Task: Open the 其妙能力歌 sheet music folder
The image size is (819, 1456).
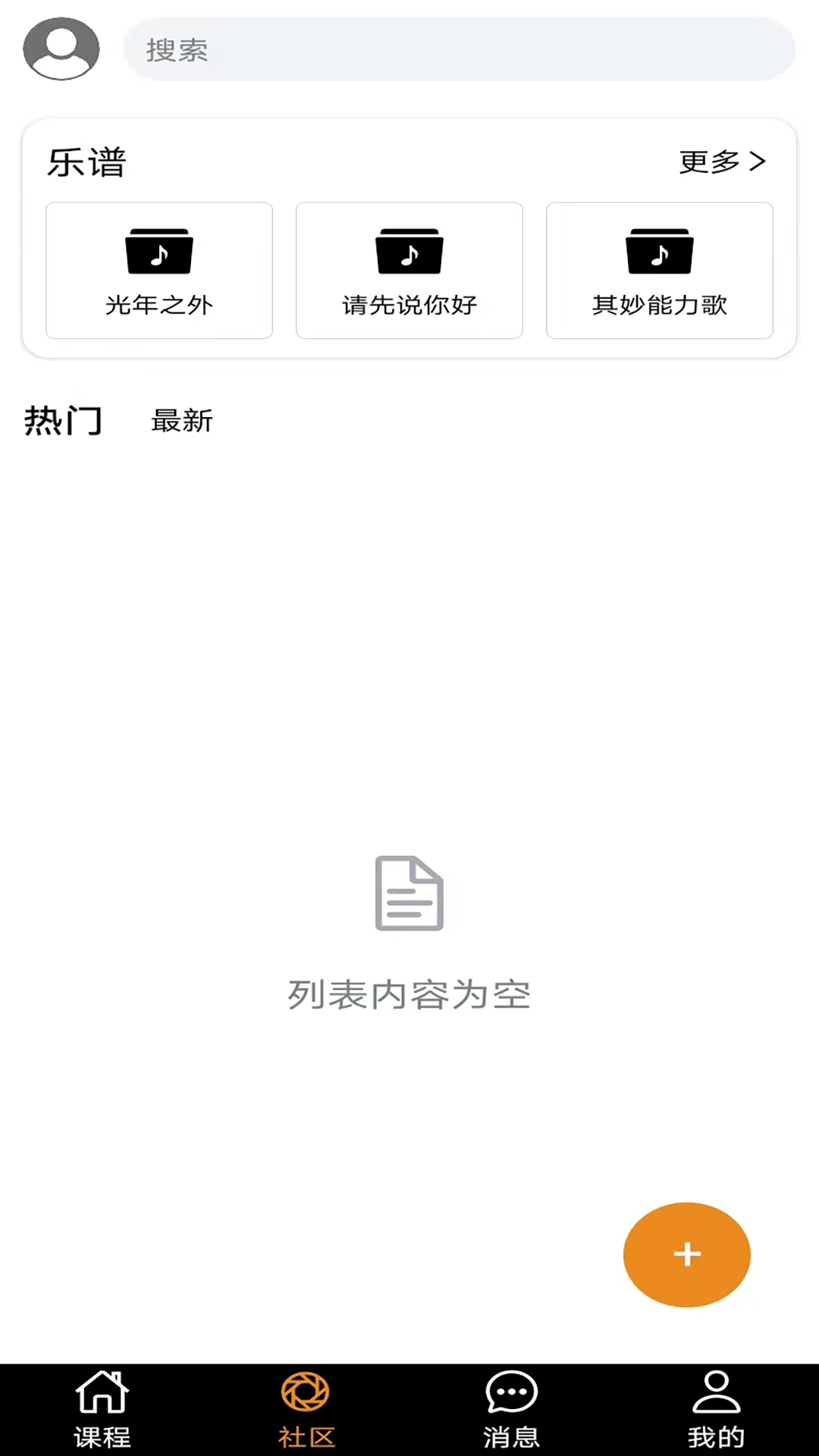Action: 660,270
